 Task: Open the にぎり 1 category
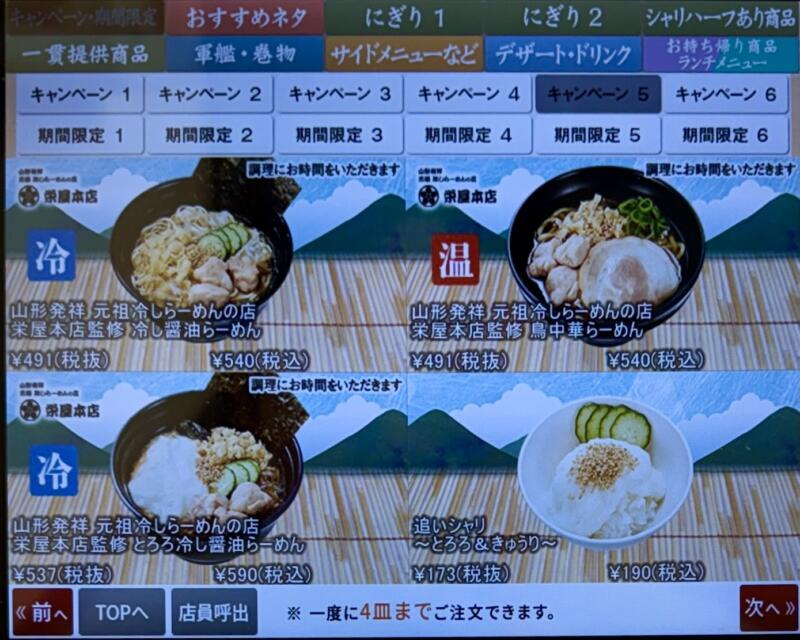pyautogui.click(x=403, y=18)
